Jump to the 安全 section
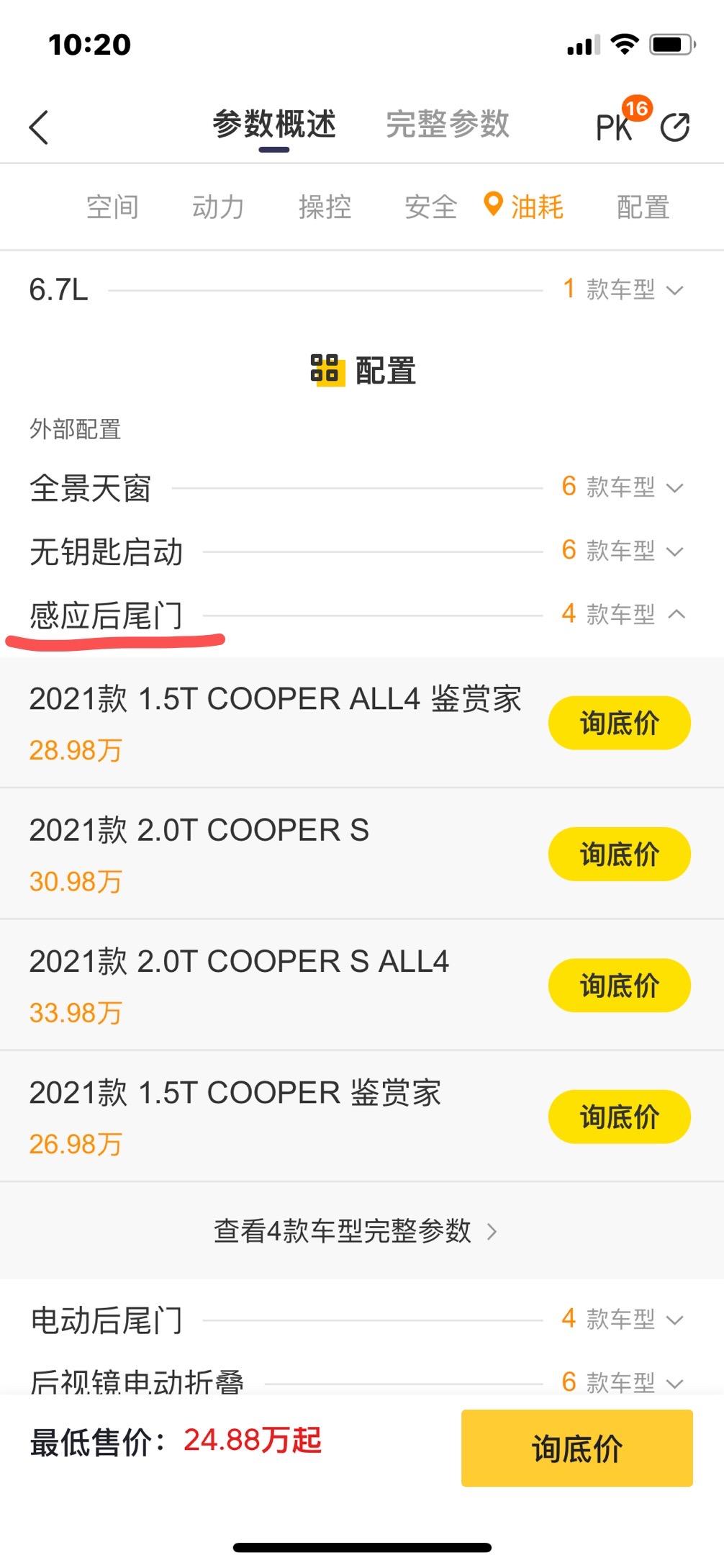The image size is (724, 1568). click(430, 207)
